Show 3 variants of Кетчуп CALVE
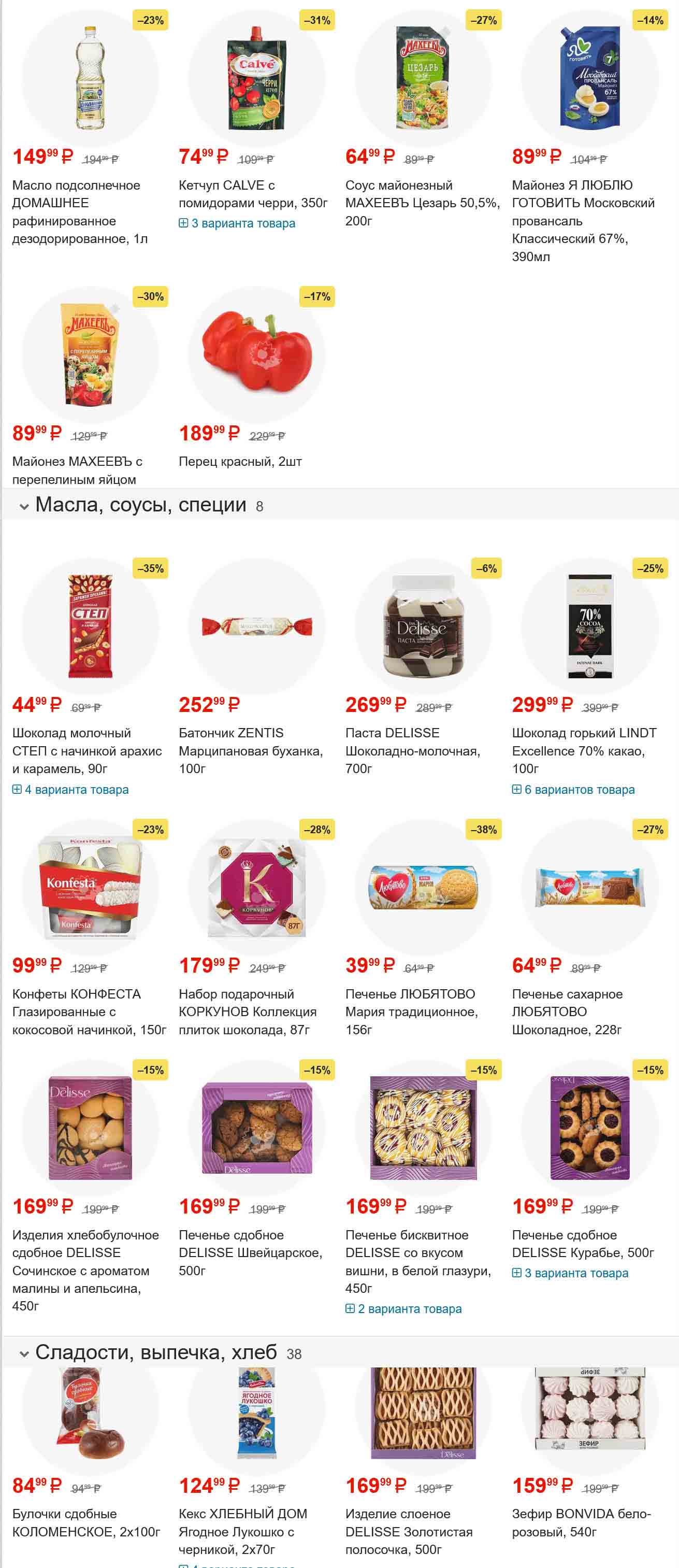 coord(237,223)
